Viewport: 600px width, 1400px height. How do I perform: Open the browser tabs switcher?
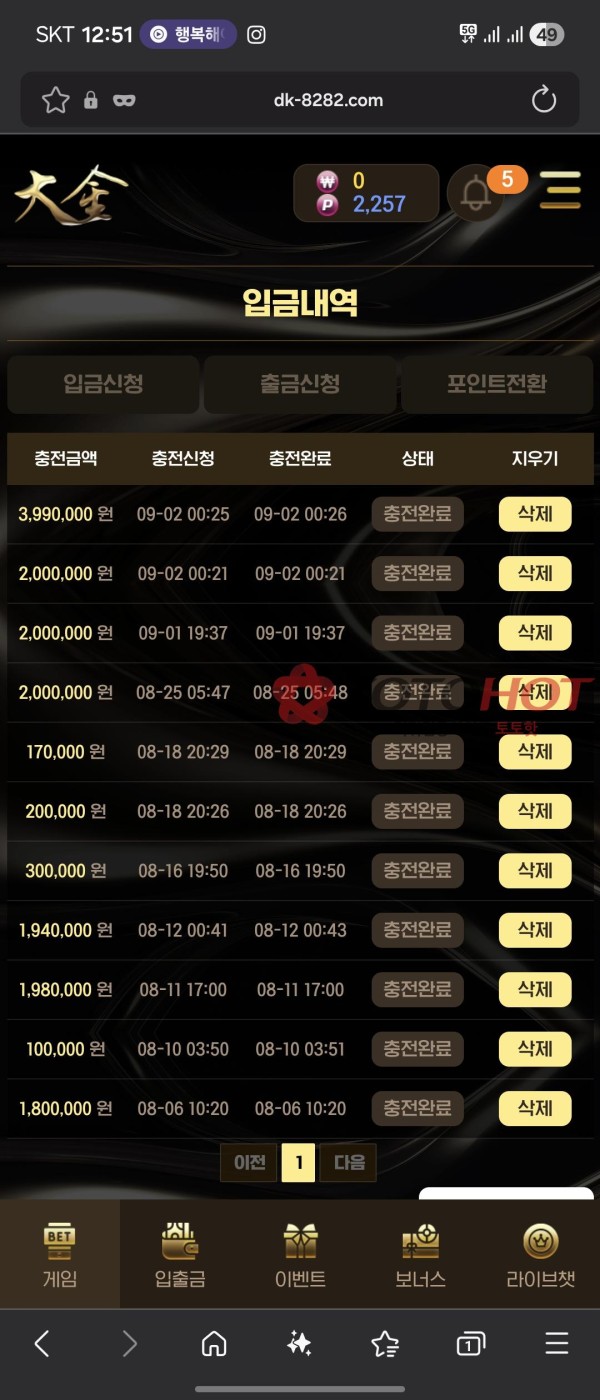tap(470, 1344)
